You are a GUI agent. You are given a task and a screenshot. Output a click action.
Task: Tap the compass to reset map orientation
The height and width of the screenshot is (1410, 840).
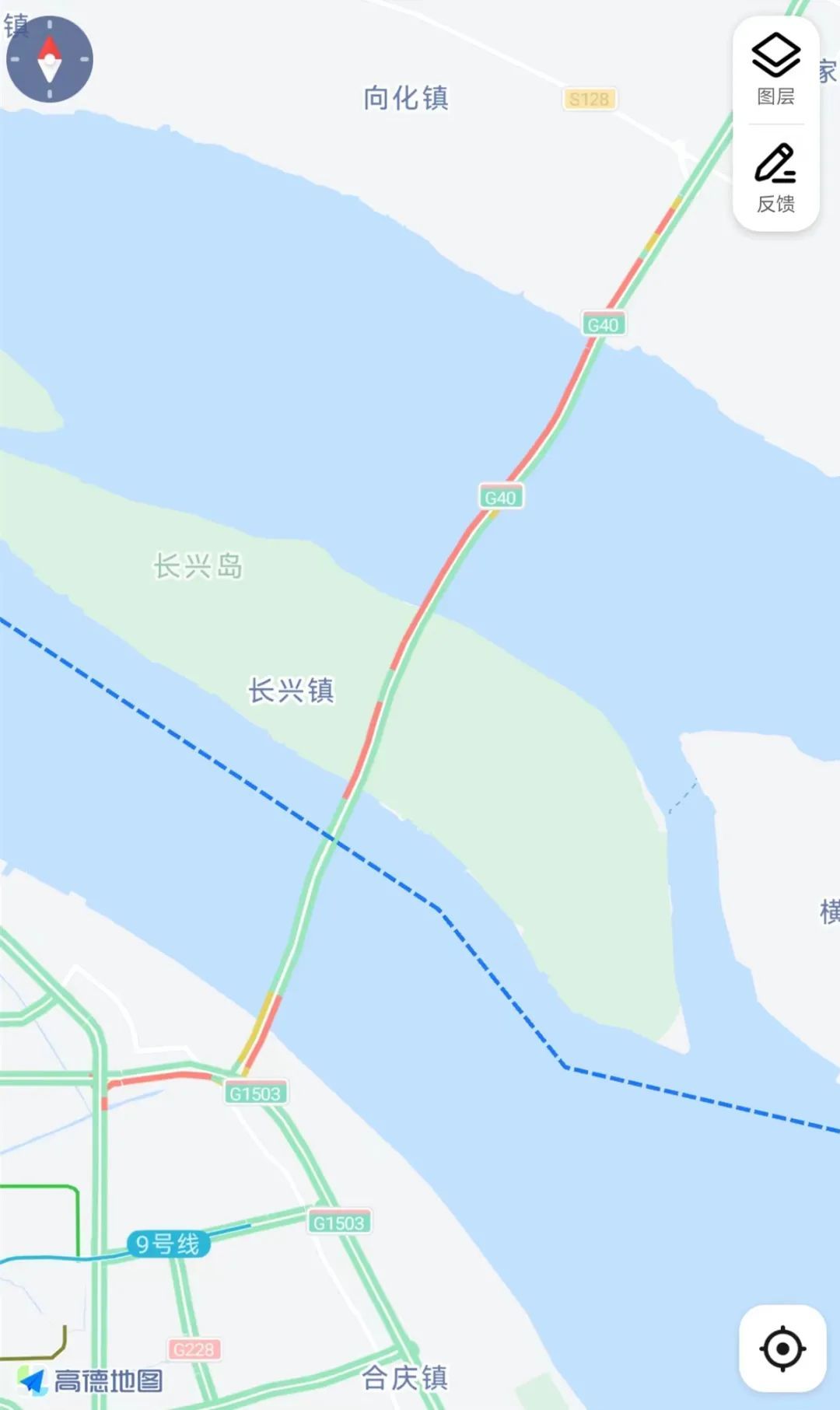coord(50,59)
